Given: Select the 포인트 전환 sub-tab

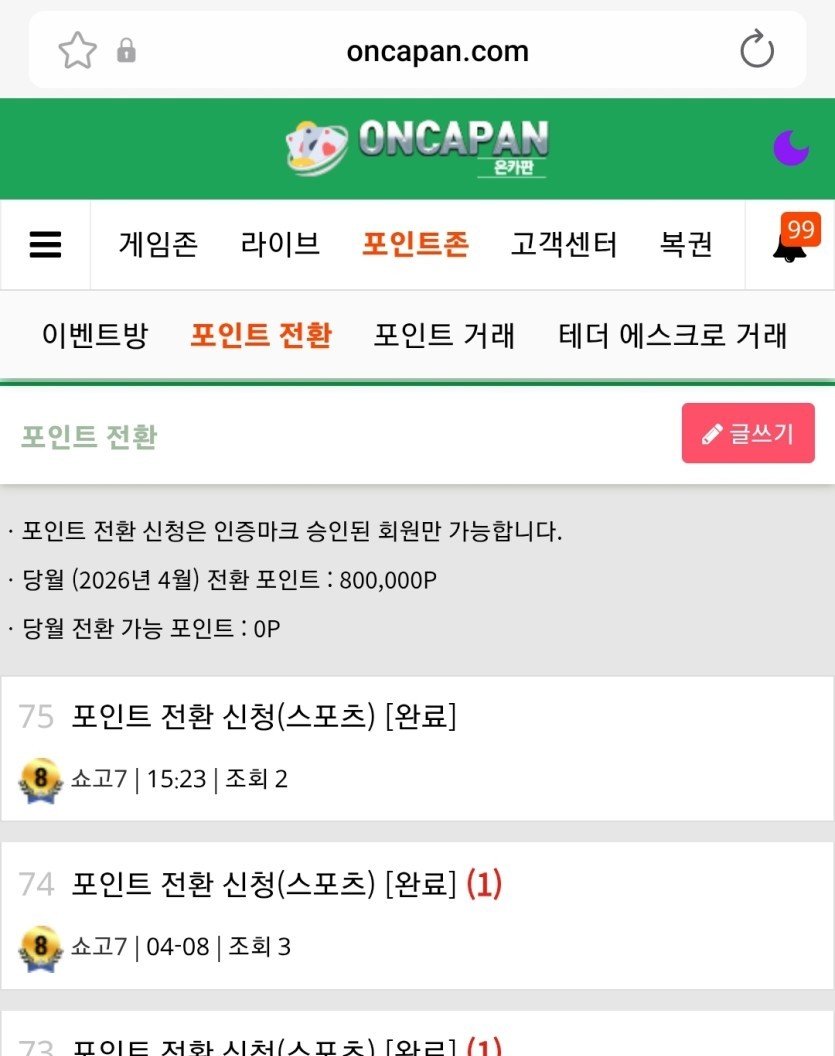Looking at the screenshot, I should (x=261, y=336).
